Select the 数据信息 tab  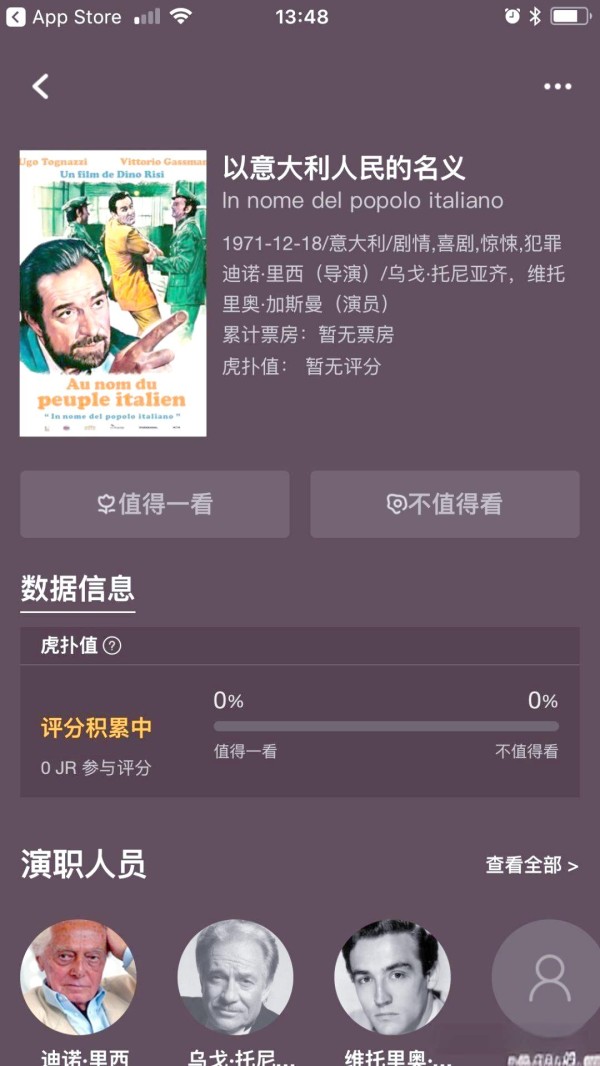click(77, 589)
